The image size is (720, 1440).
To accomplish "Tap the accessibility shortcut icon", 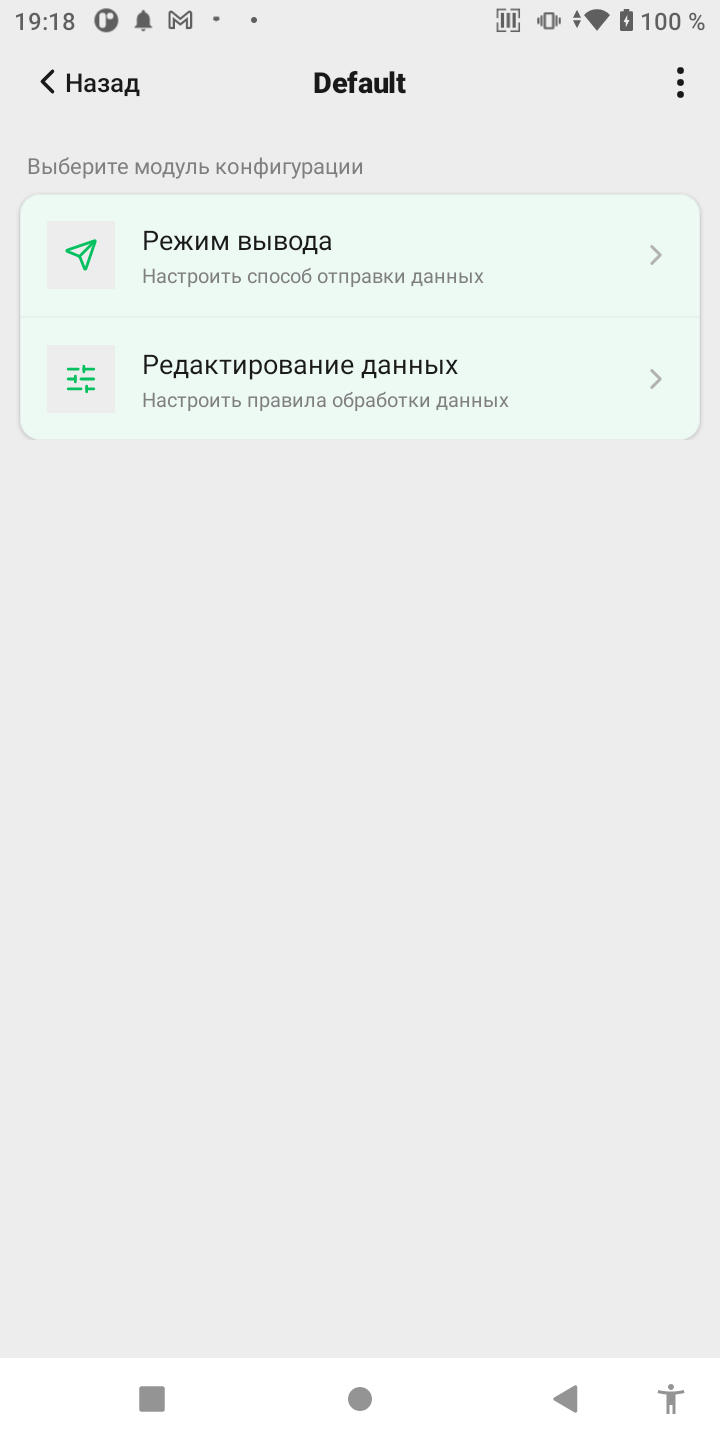I will (x=671, y=1399).
